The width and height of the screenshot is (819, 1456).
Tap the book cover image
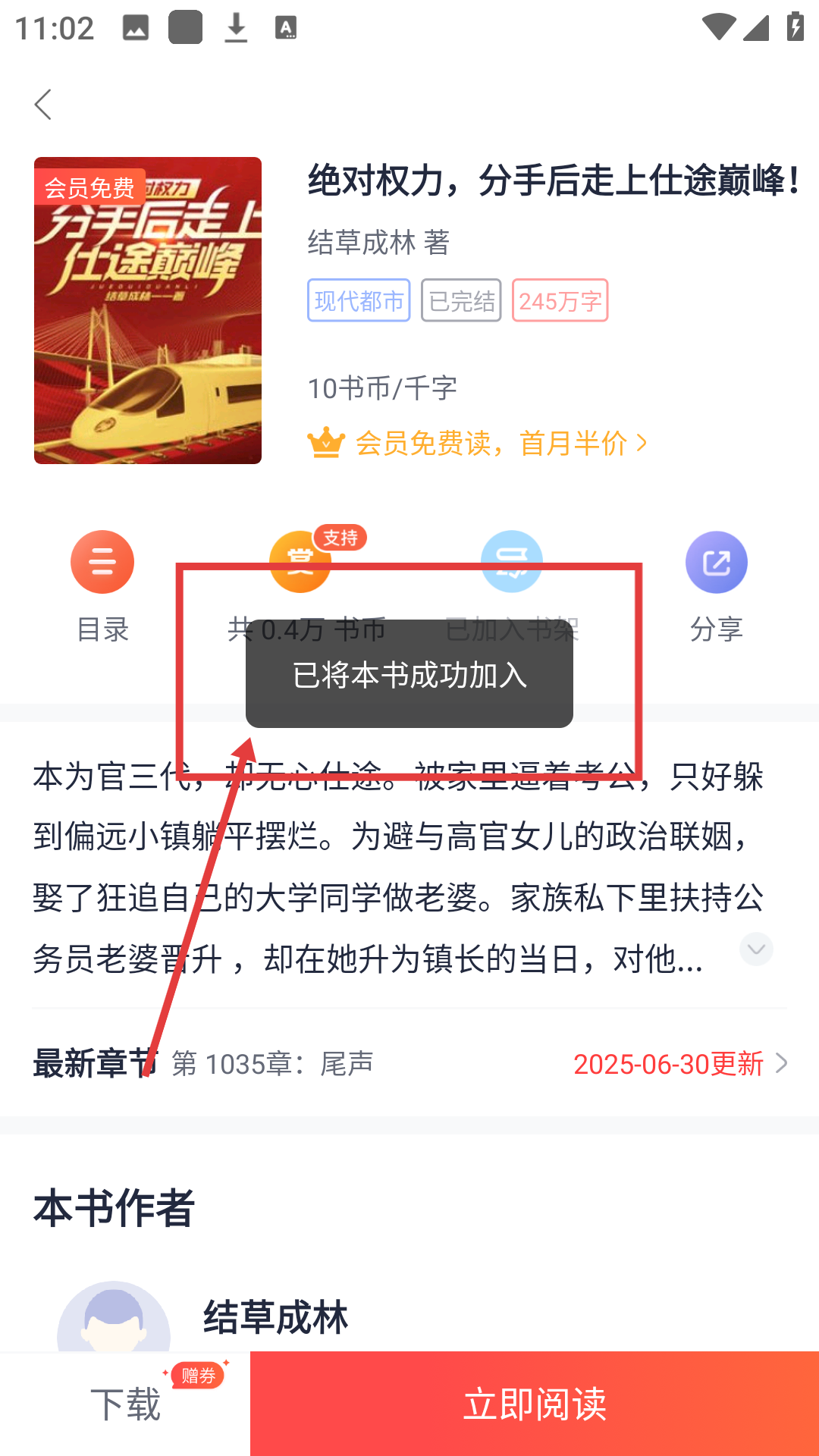coord(148,311)
